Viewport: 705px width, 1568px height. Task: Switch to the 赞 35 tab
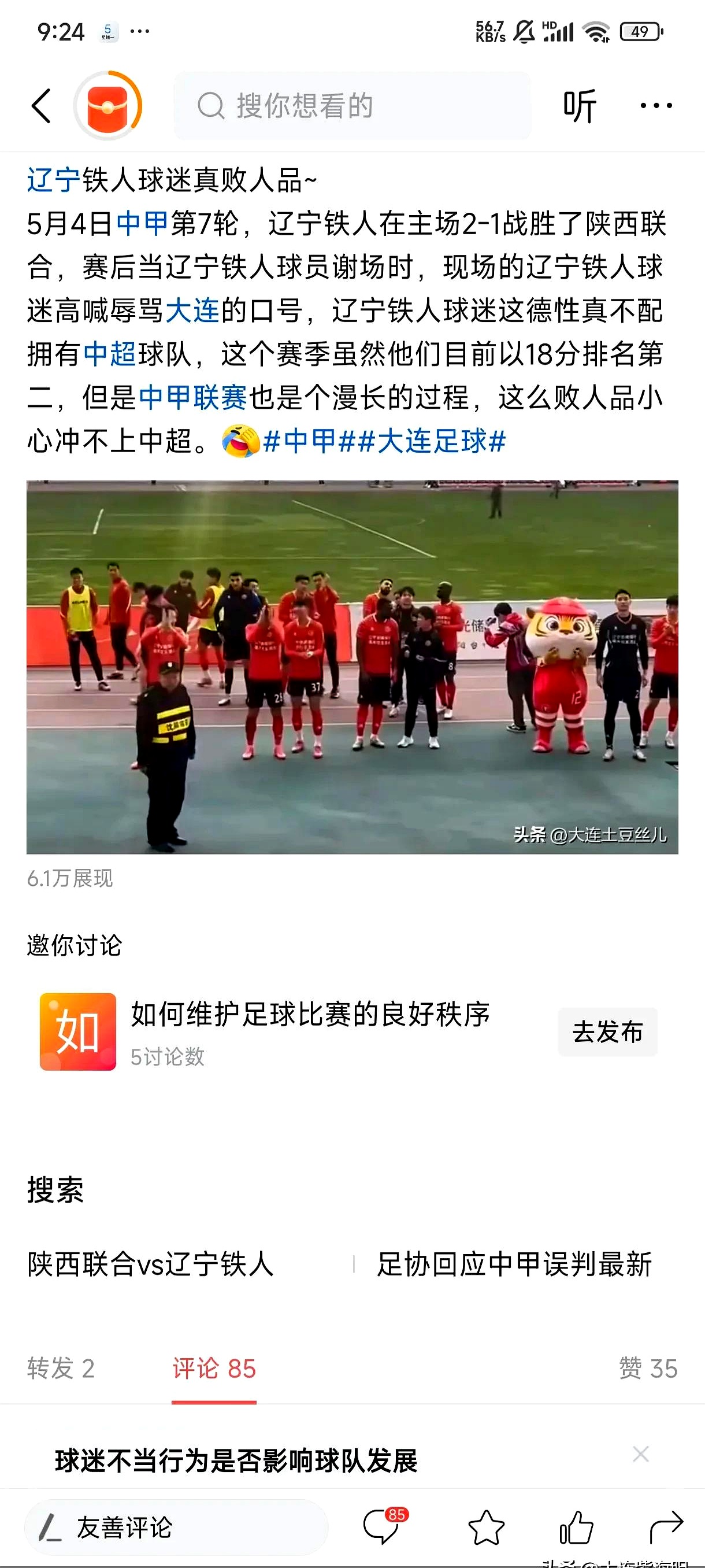pyautogui.click(x=648, y=1368)
